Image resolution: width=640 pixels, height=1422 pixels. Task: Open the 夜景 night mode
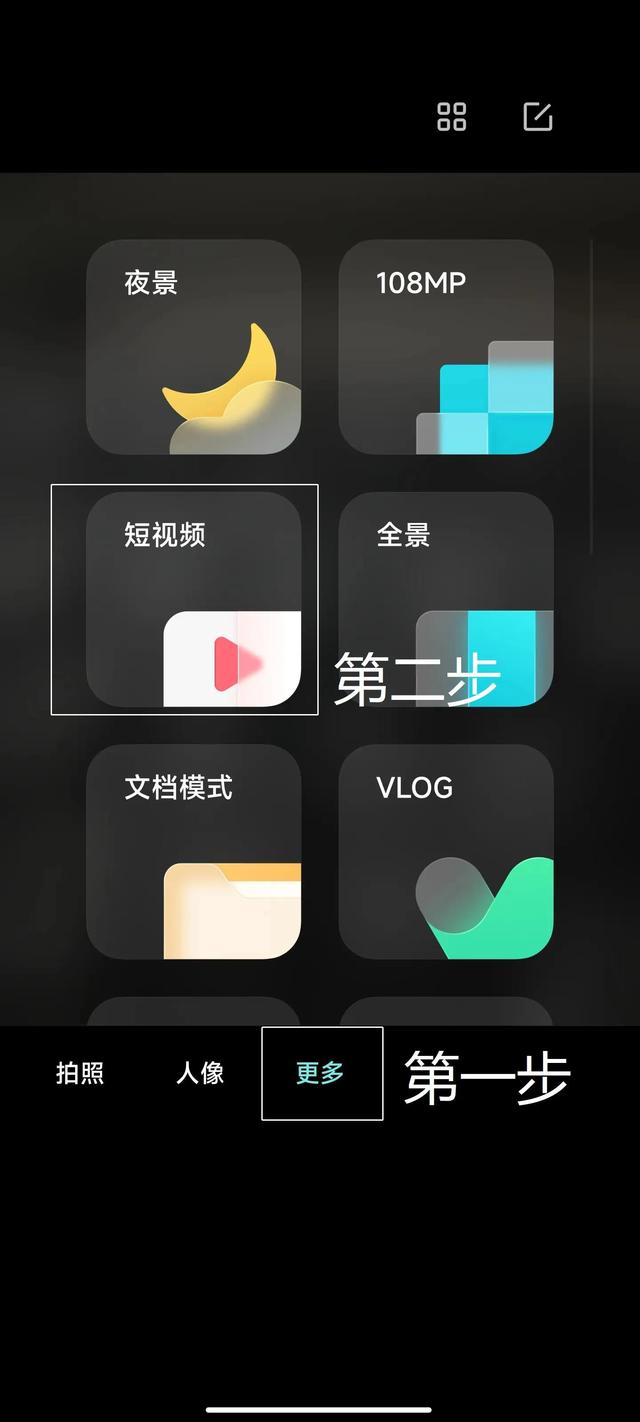[194, 347]
